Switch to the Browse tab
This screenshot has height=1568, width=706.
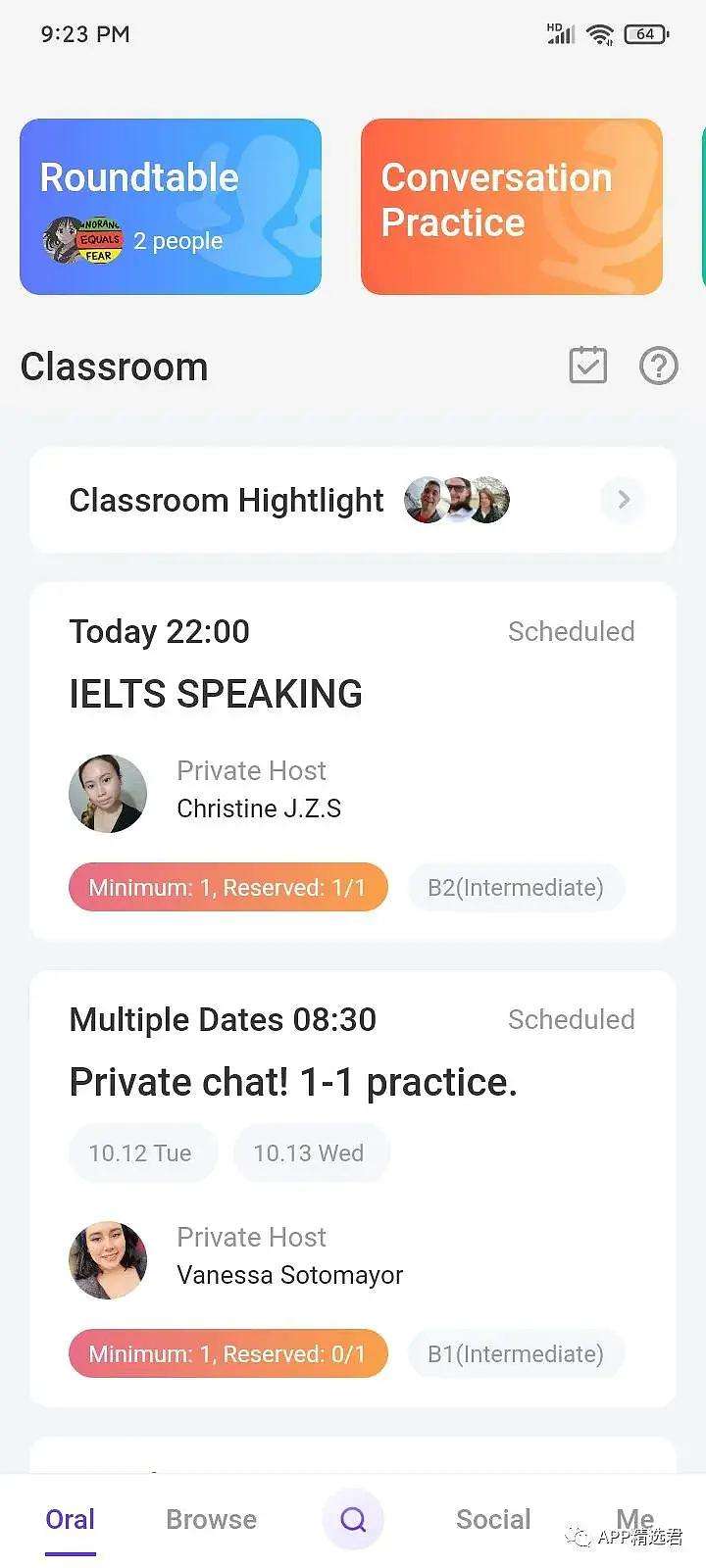211,1519
